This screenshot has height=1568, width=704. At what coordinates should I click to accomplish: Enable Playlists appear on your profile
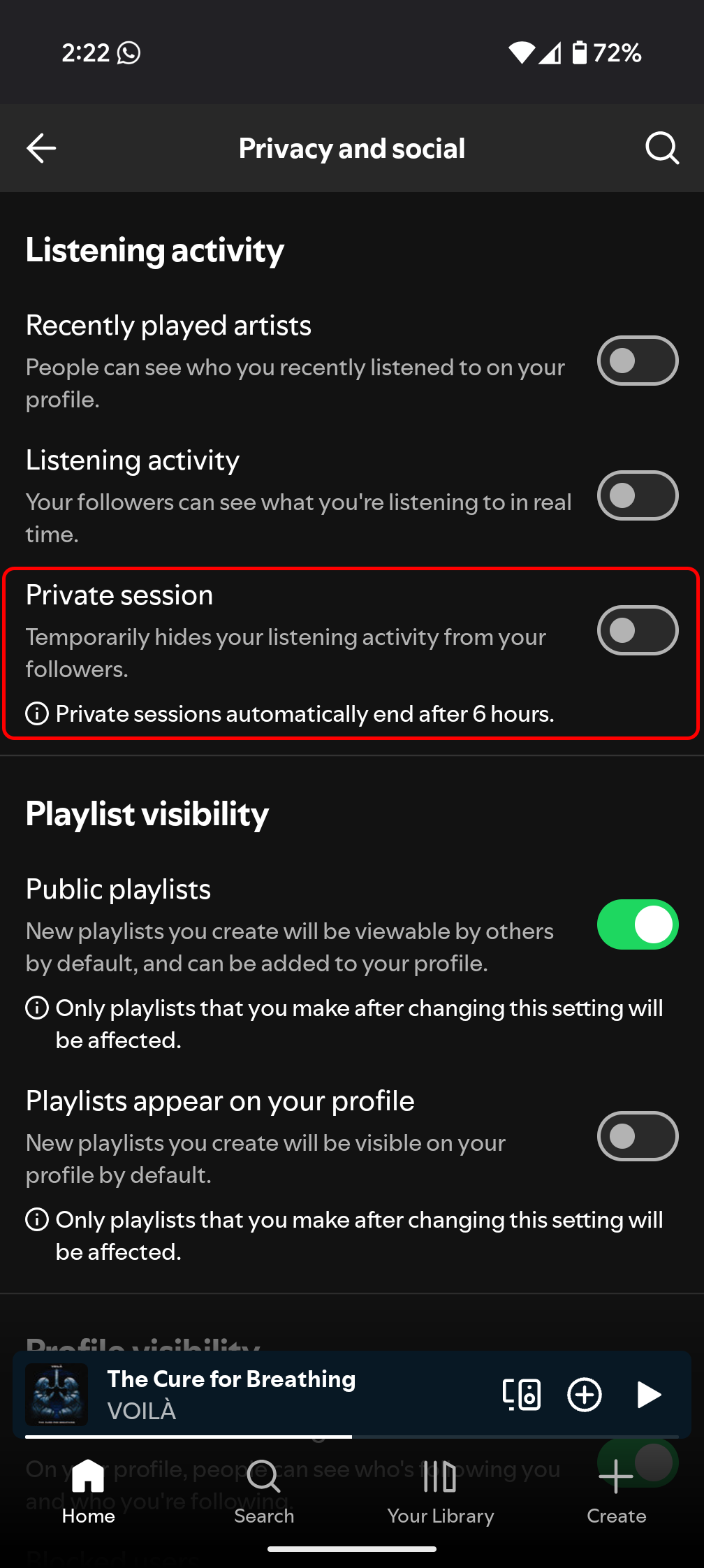point(637,1136)
